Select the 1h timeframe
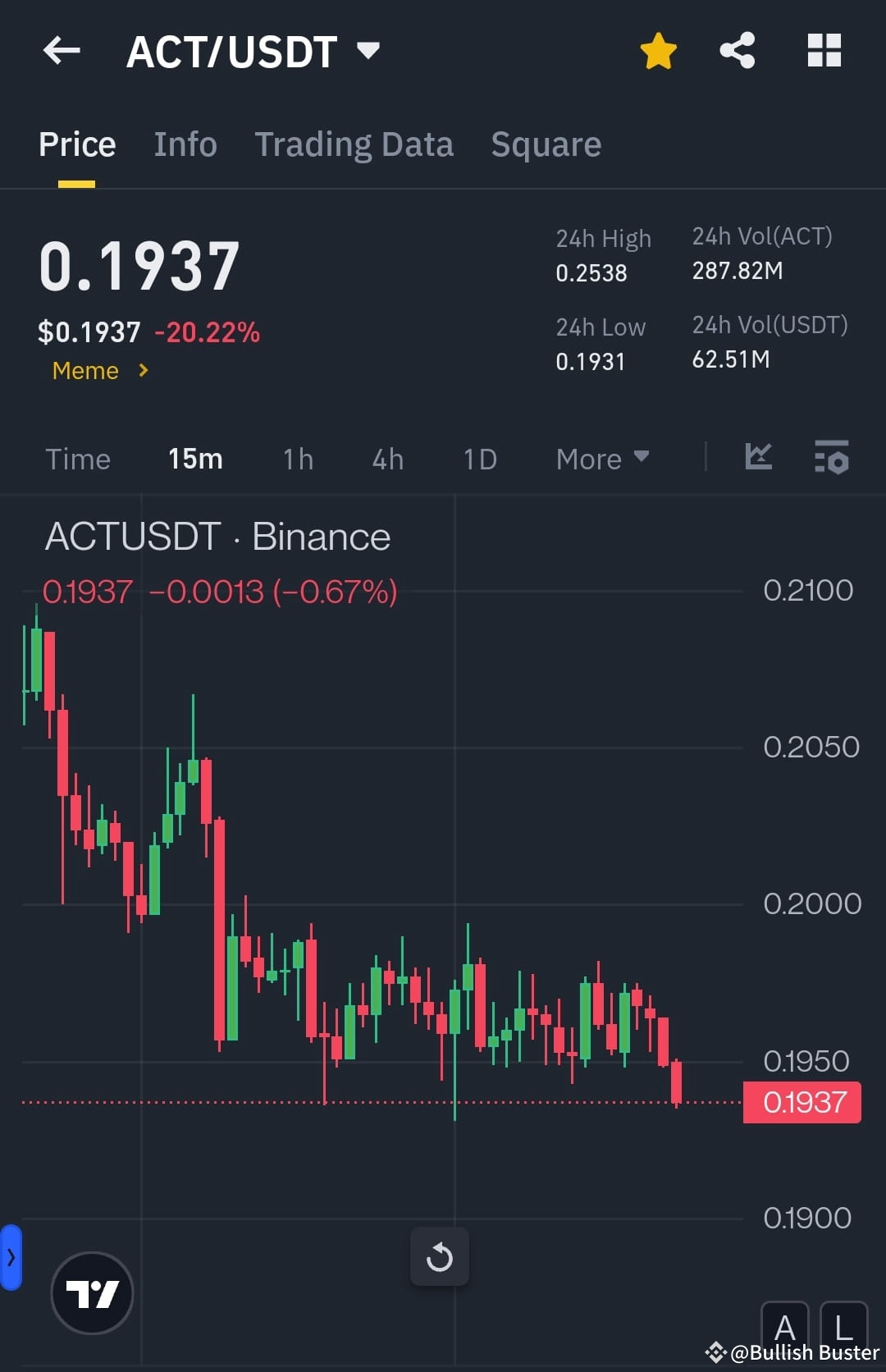The width and height of the screenshot is (886, 1372). point(297,459)
